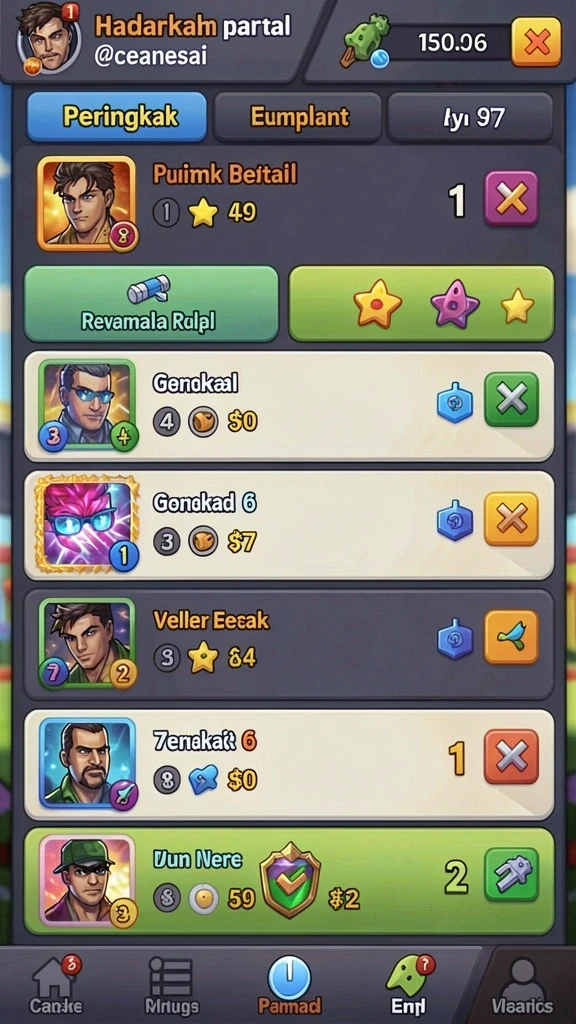Tap the purple X next to Puimk Betail
Screen dimensions: 576x1024
pyautogui.click(x=511, y=199)
